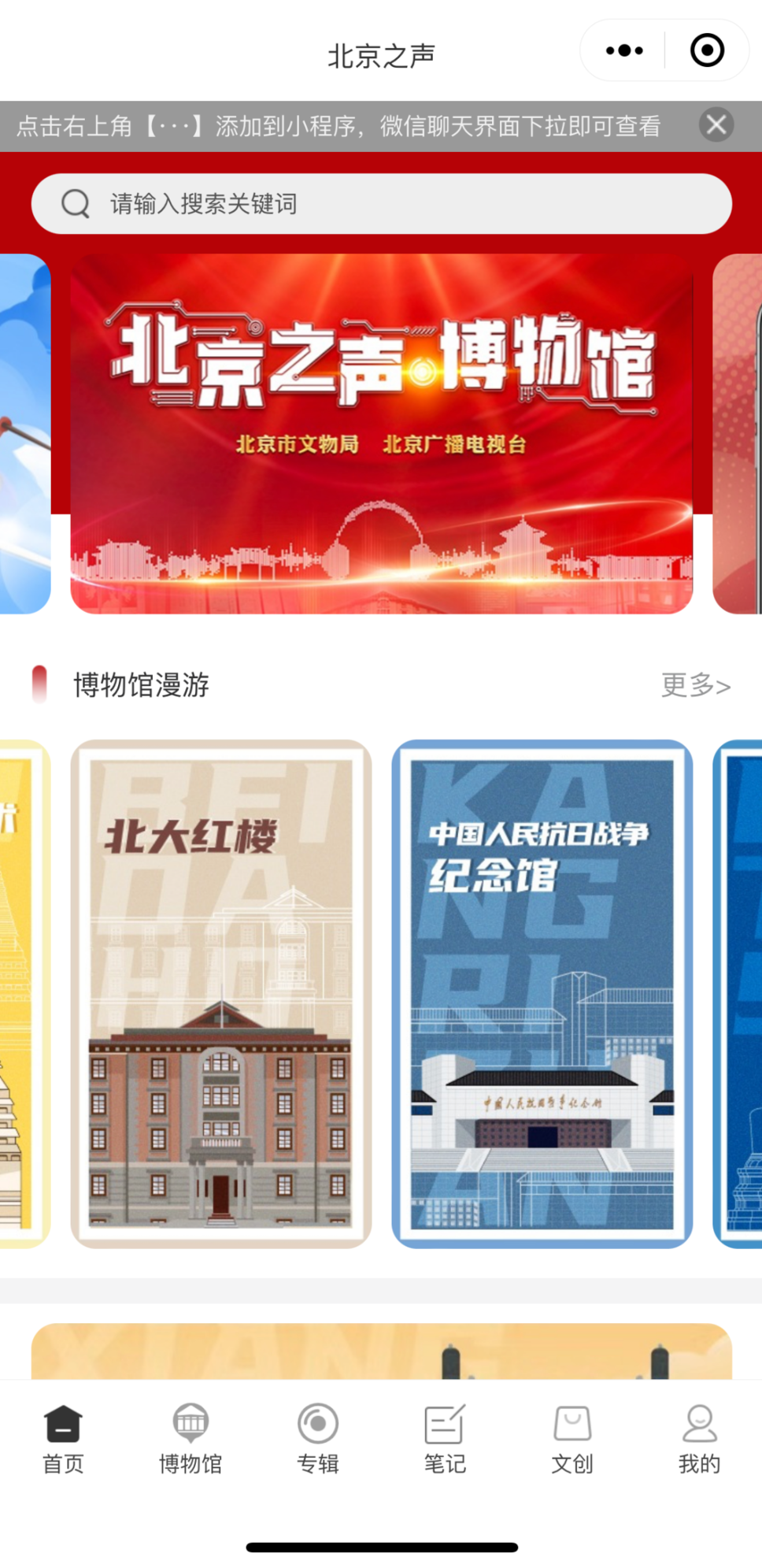The height and width of the screenshot is (1568, 762).
Task: Open the 北大红楼 museum card
Action: pos(221,994)
